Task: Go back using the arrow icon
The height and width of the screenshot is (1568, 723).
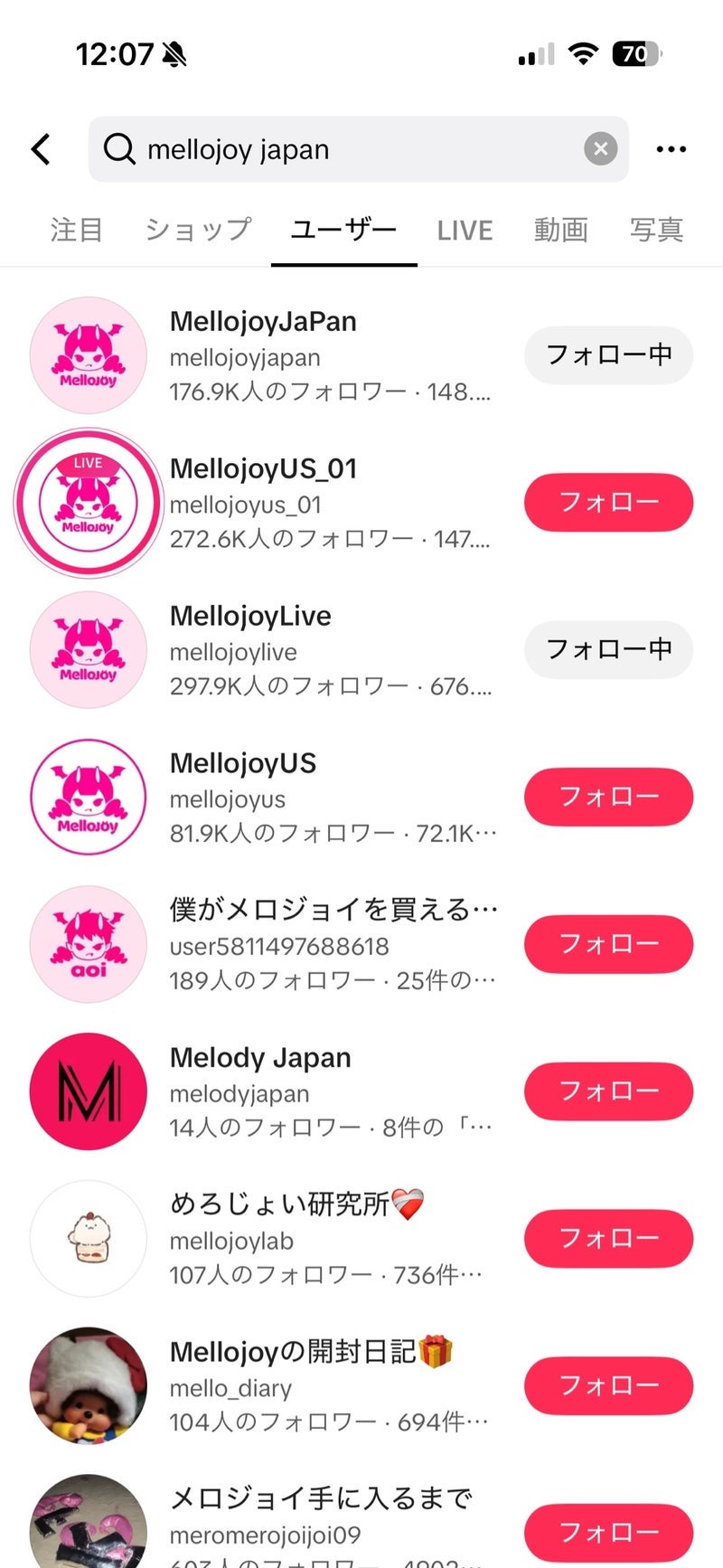Action: [x=42, y=149]
